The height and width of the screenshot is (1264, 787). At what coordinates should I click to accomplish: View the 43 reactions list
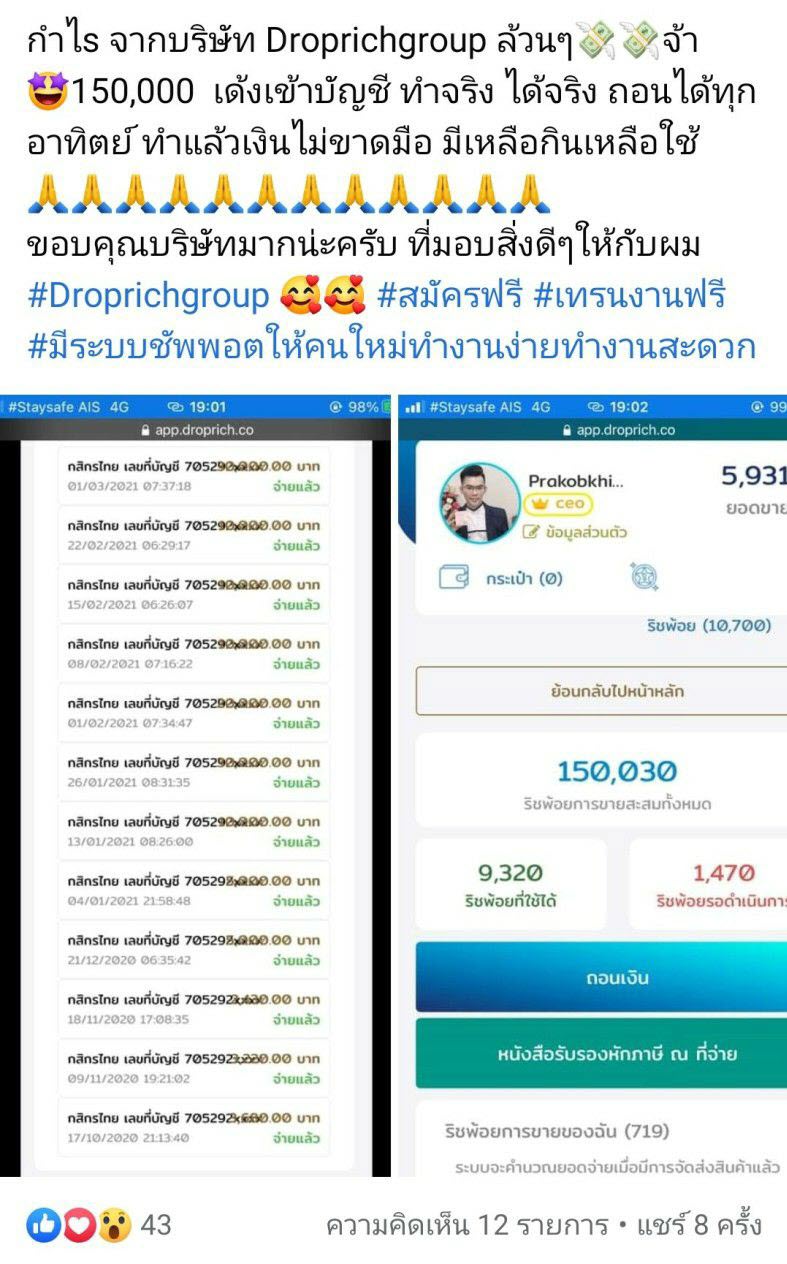click(x=98, y=1225)
